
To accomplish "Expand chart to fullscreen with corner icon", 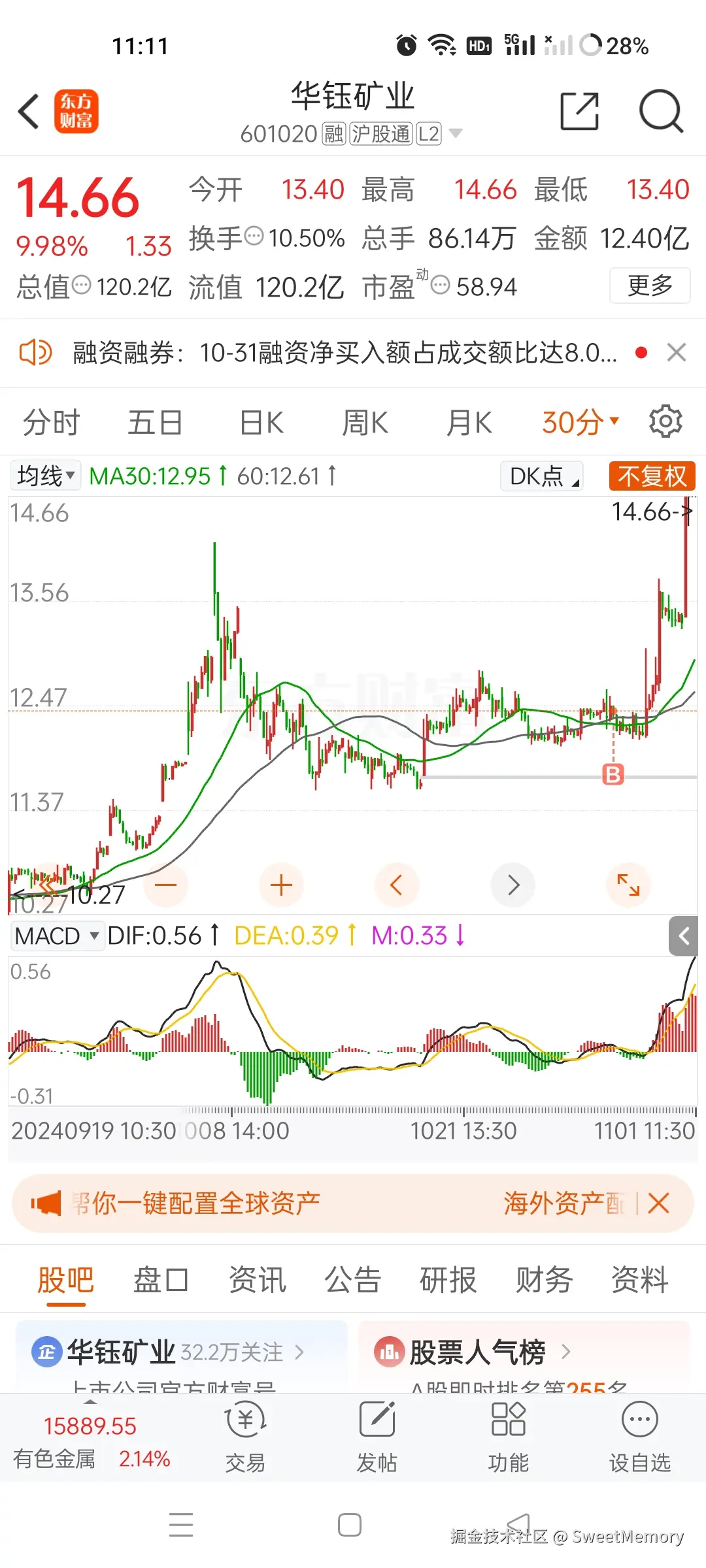I will tap(628, 885).
